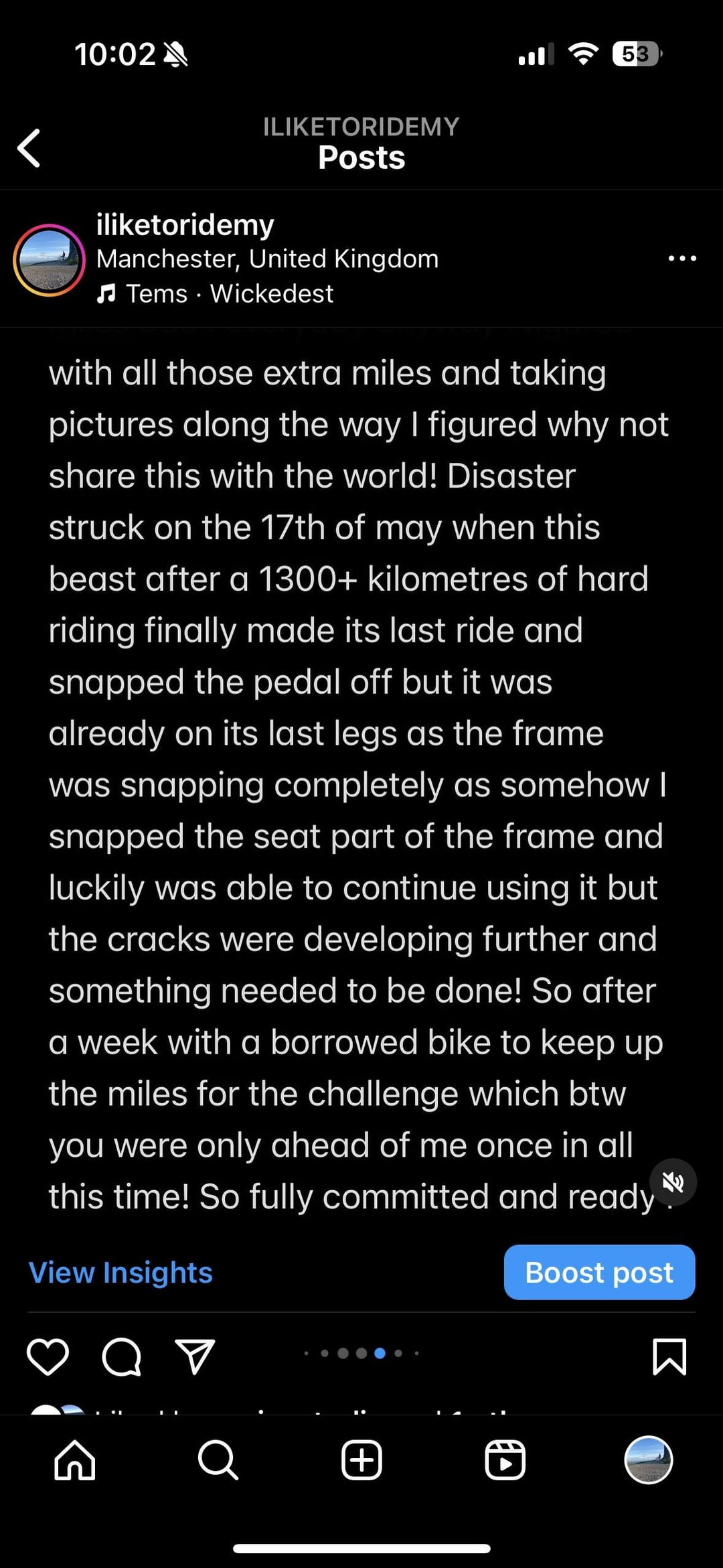
Task: Like the post with the heart icon
Action: pos(48,1357)
